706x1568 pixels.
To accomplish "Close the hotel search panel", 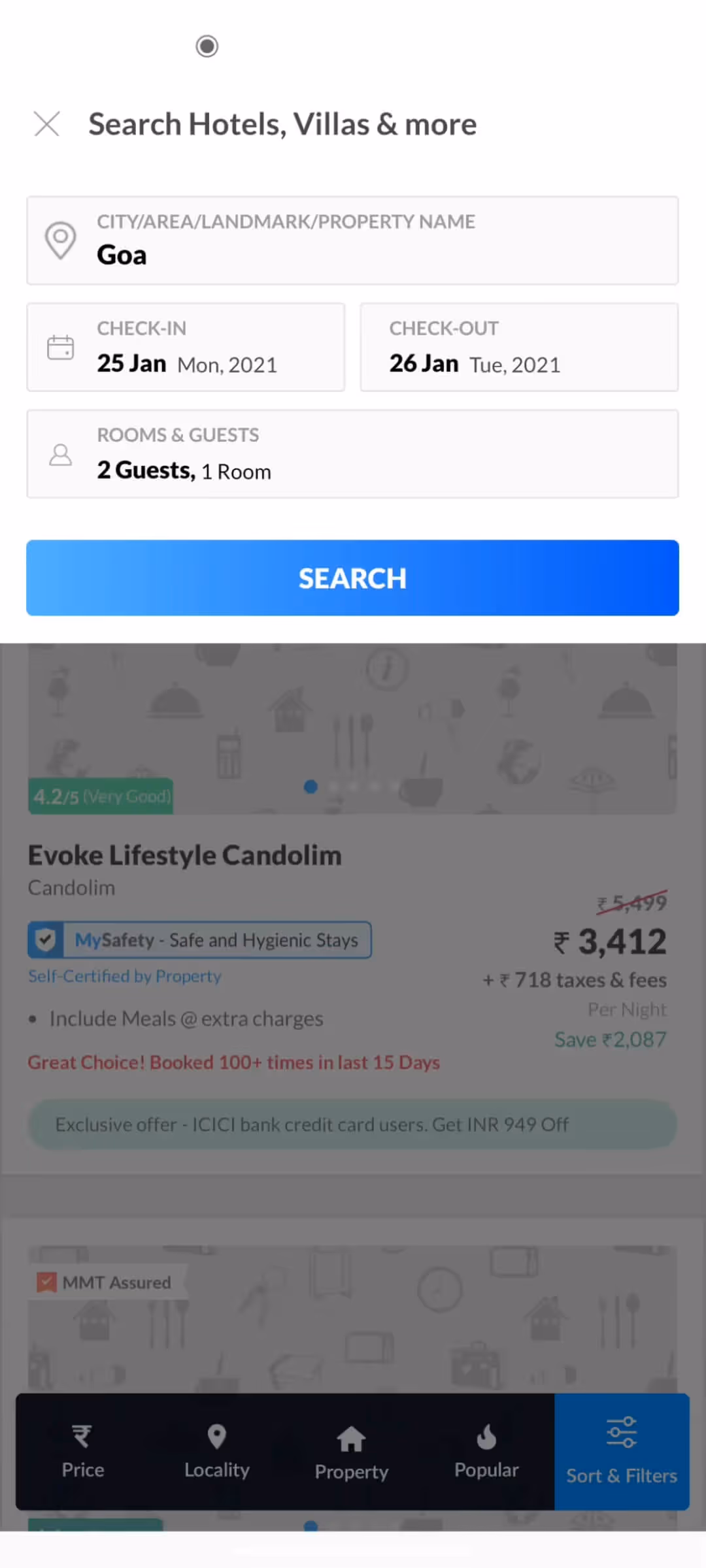I will pos(46,123).
